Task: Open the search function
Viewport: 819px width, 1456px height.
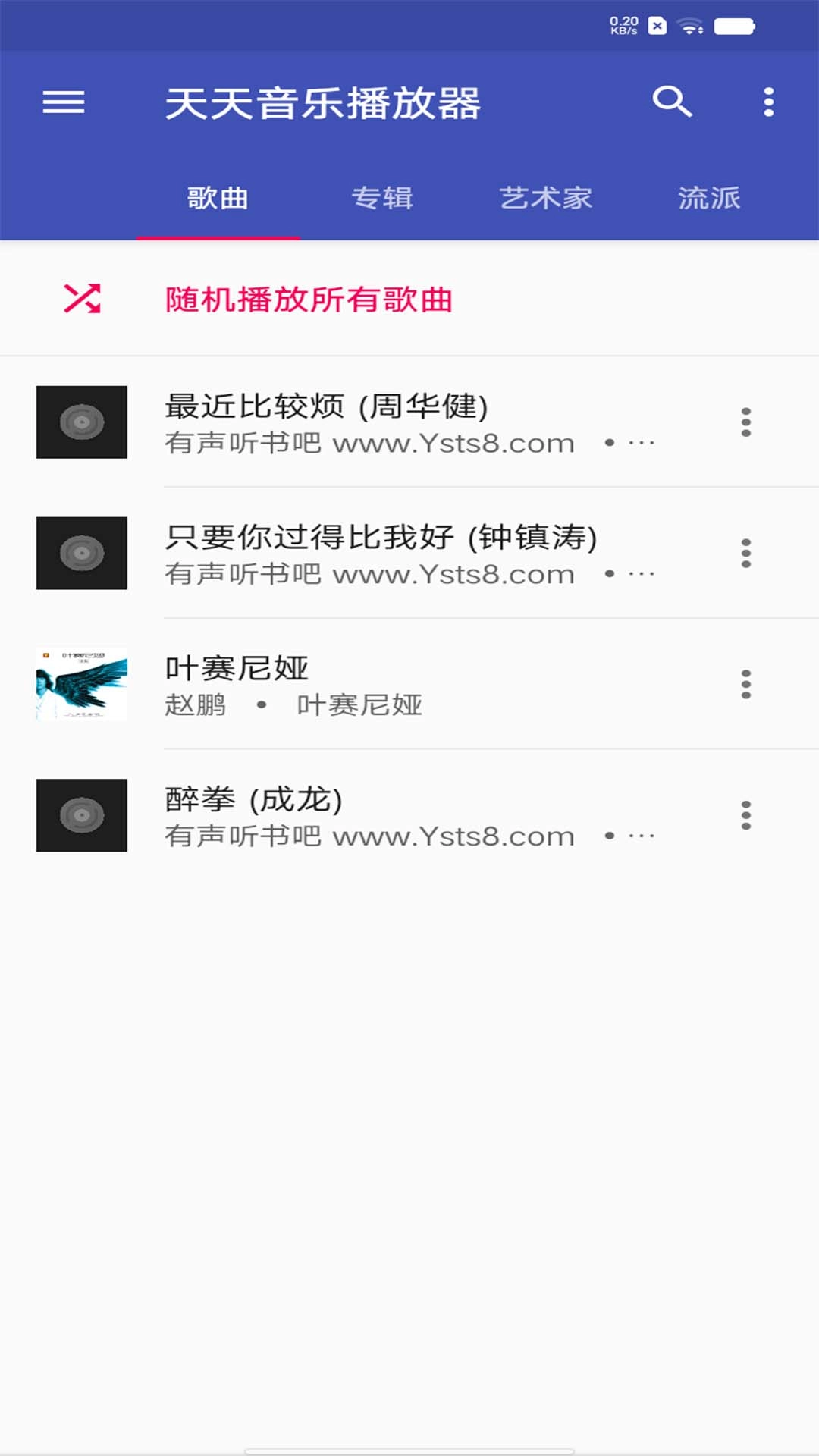Action: click(673, 103)
